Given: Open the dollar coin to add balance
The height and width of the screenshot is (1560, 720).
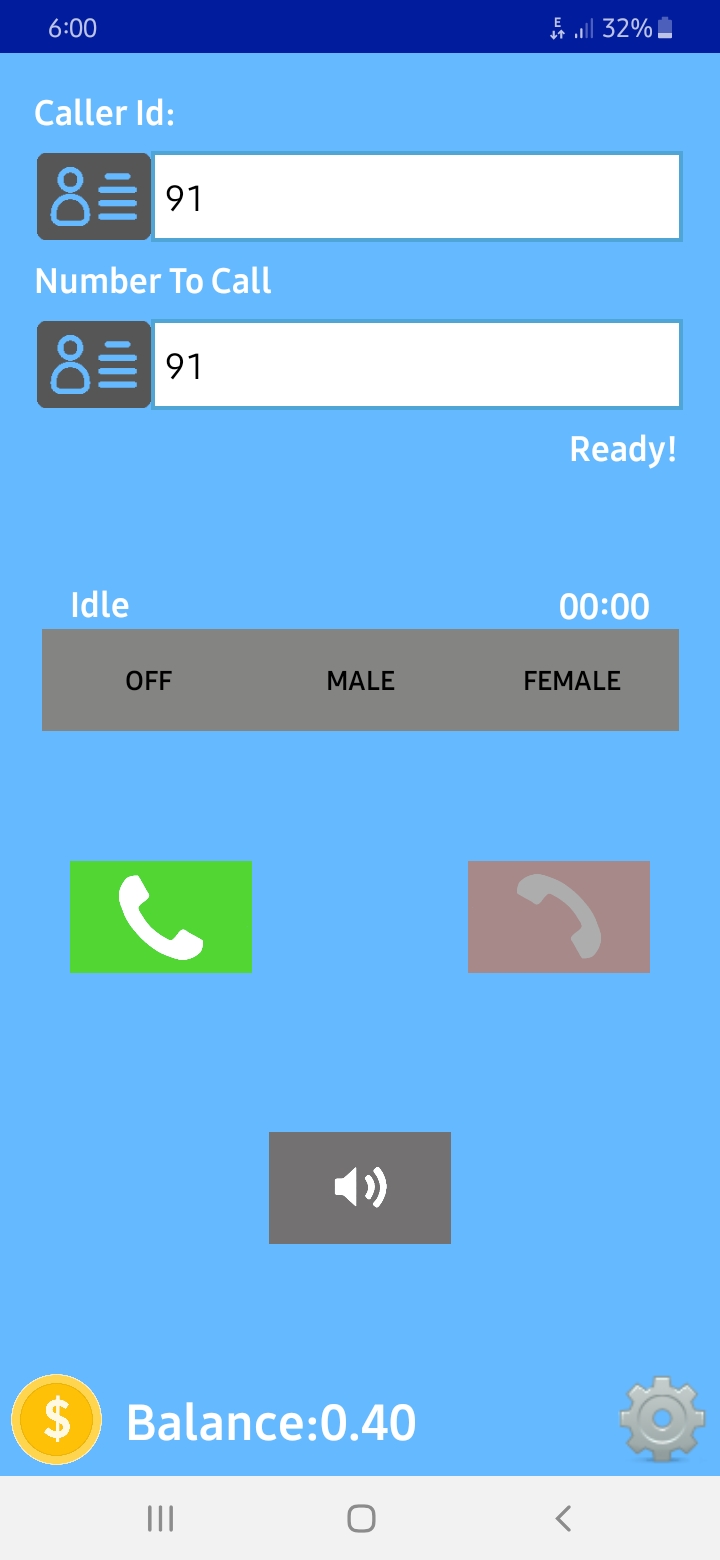Looking at the screenshot, I should click(57, 1420).
